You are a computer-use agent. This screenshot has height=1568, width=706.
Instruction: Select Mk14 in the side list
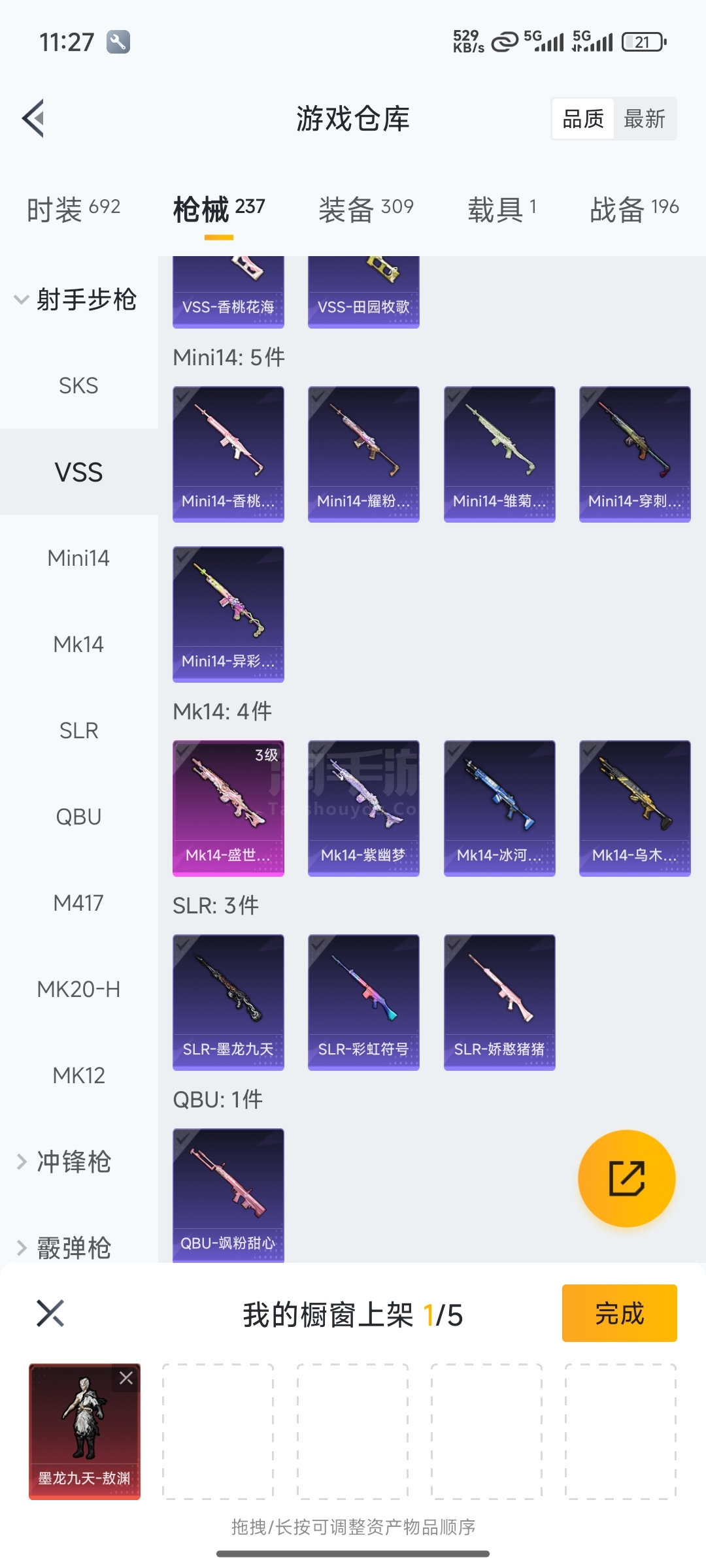tap(78, 644)
